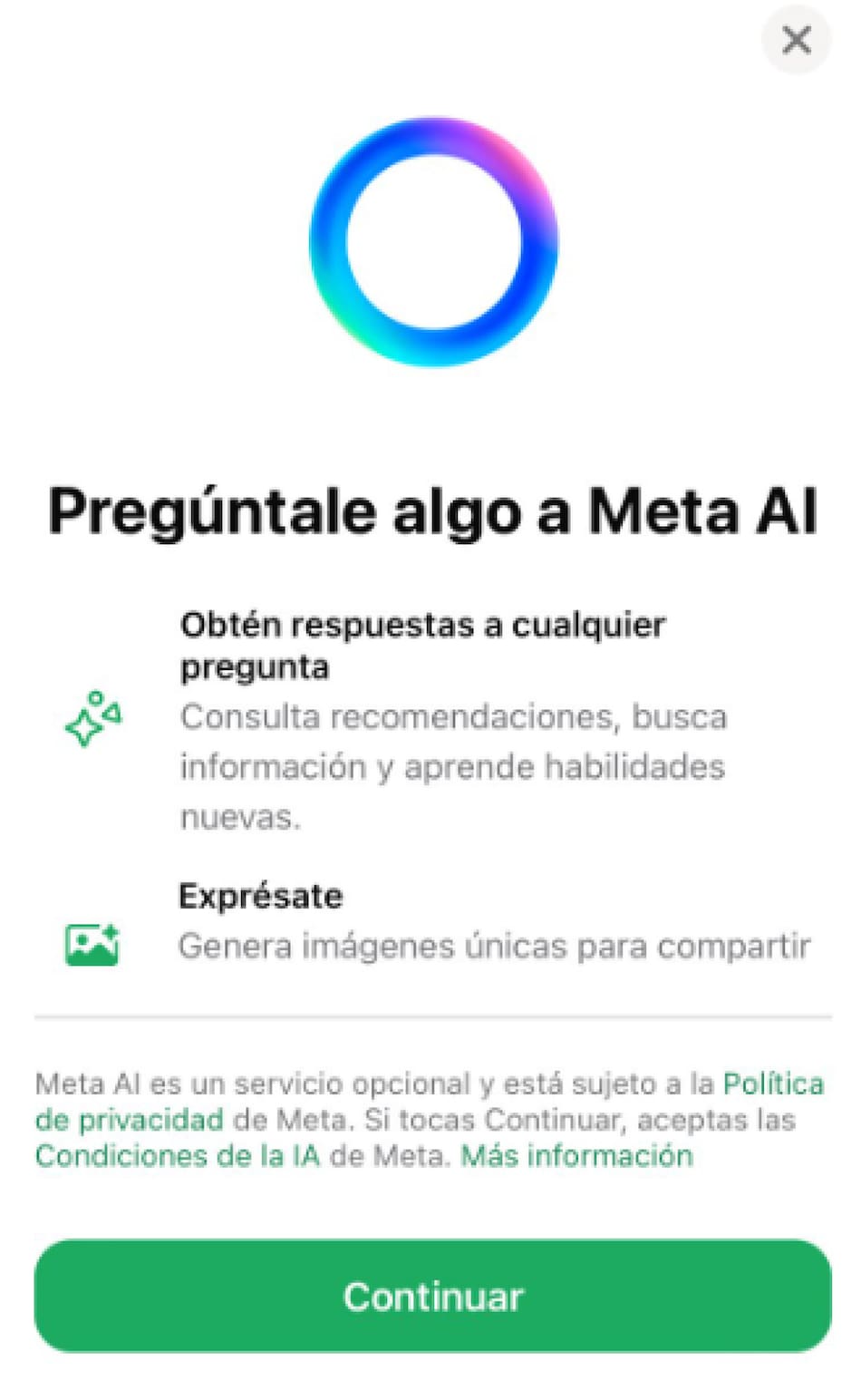Screen dimensions: 861x1400
Task: Tap the Más información link
Action: (x=576, y=1156)
